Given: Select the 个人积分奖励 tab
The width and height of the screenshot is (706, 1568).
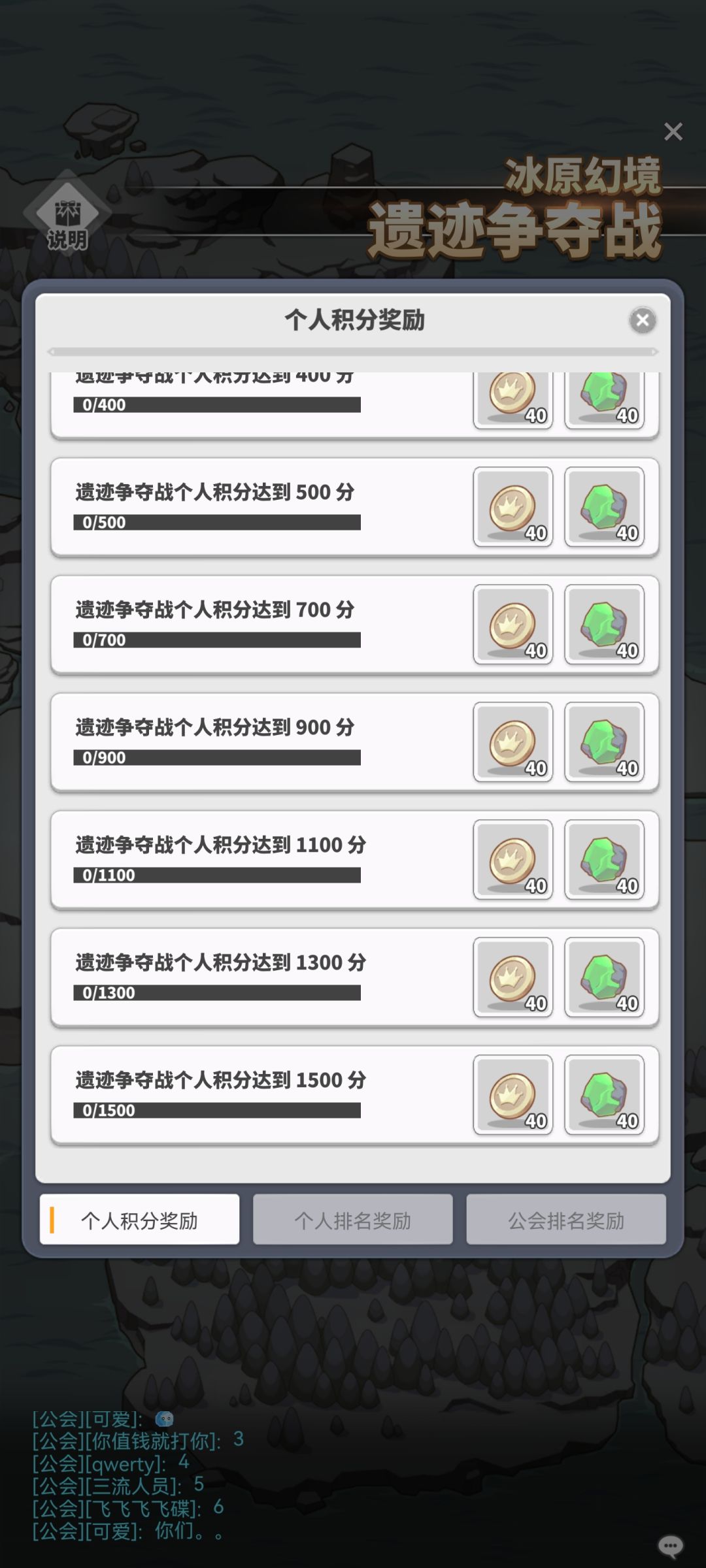Looking at the screenshot, I should coord(140,1220).
